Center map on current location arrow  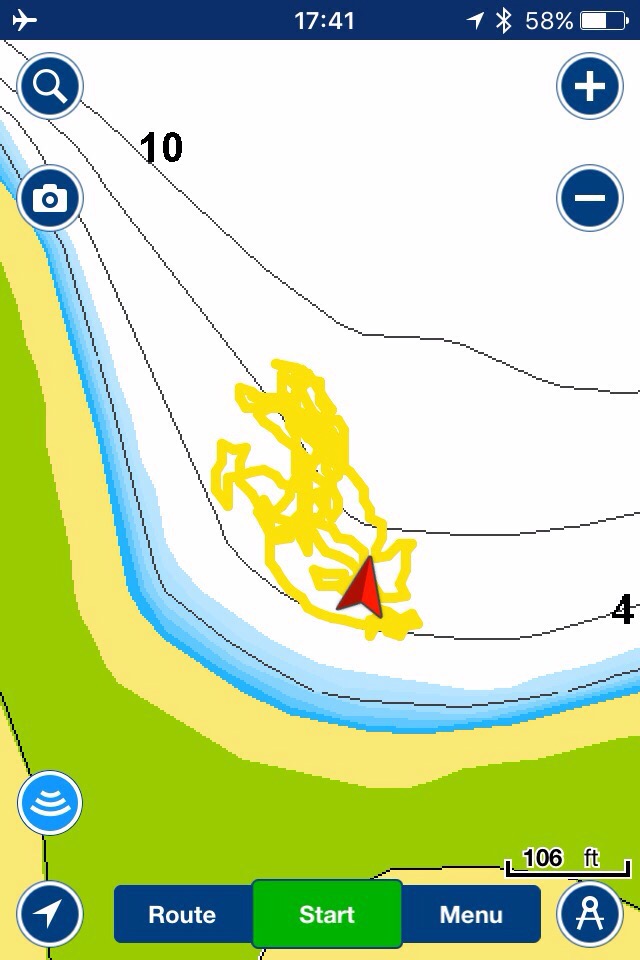tap(50, 914)
